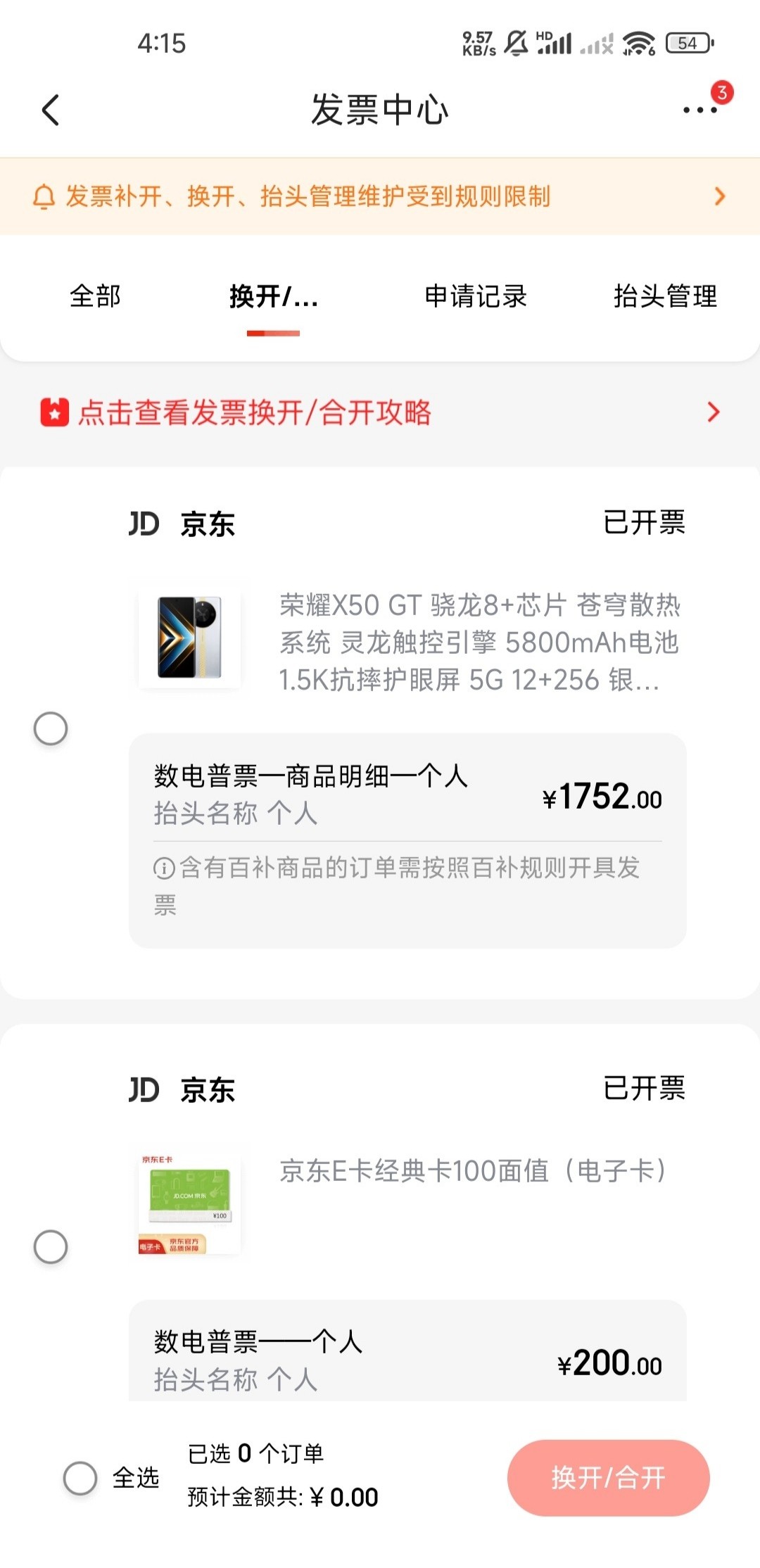
Task: Switch to the 申请记录 tab
Action: tap(476, 296)
